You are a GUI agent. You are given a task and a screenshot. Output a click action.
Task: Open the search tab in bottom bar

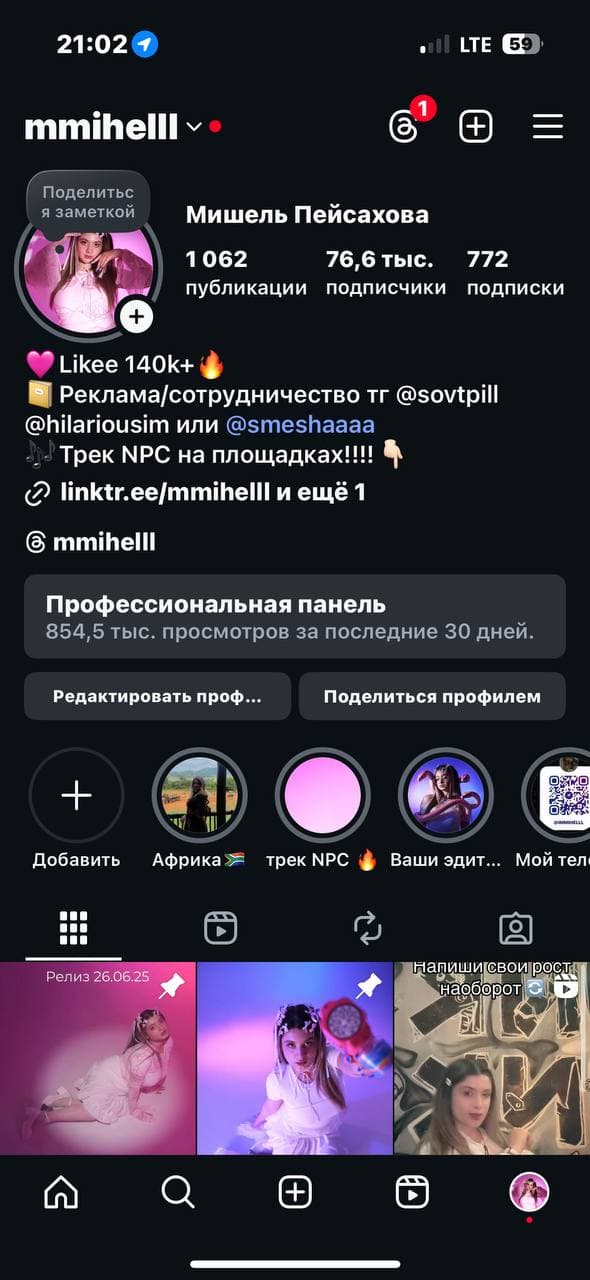pyautogui.click(x=177, y=1192)
